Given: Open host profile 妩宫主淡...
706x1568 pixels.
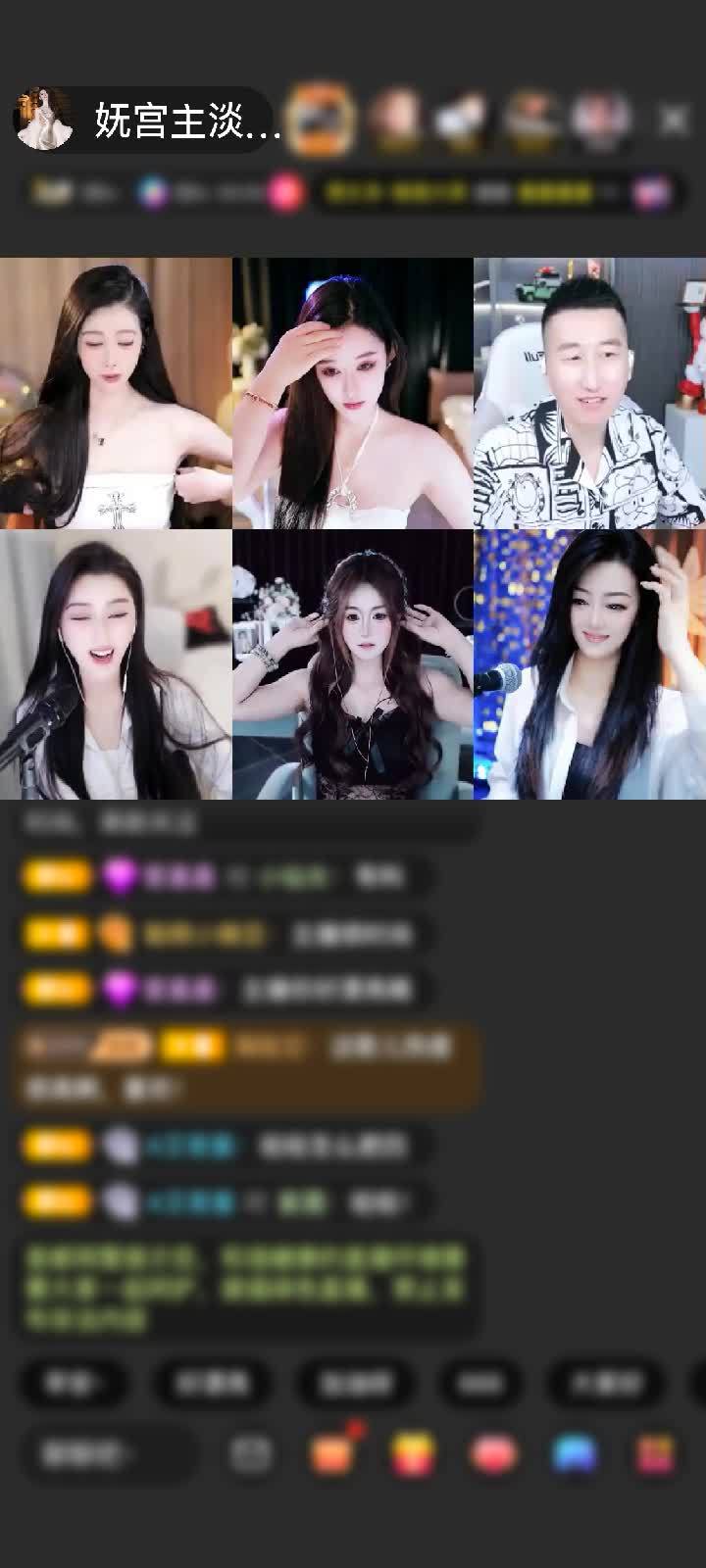Looking at the screenshot, I should 147,121.
